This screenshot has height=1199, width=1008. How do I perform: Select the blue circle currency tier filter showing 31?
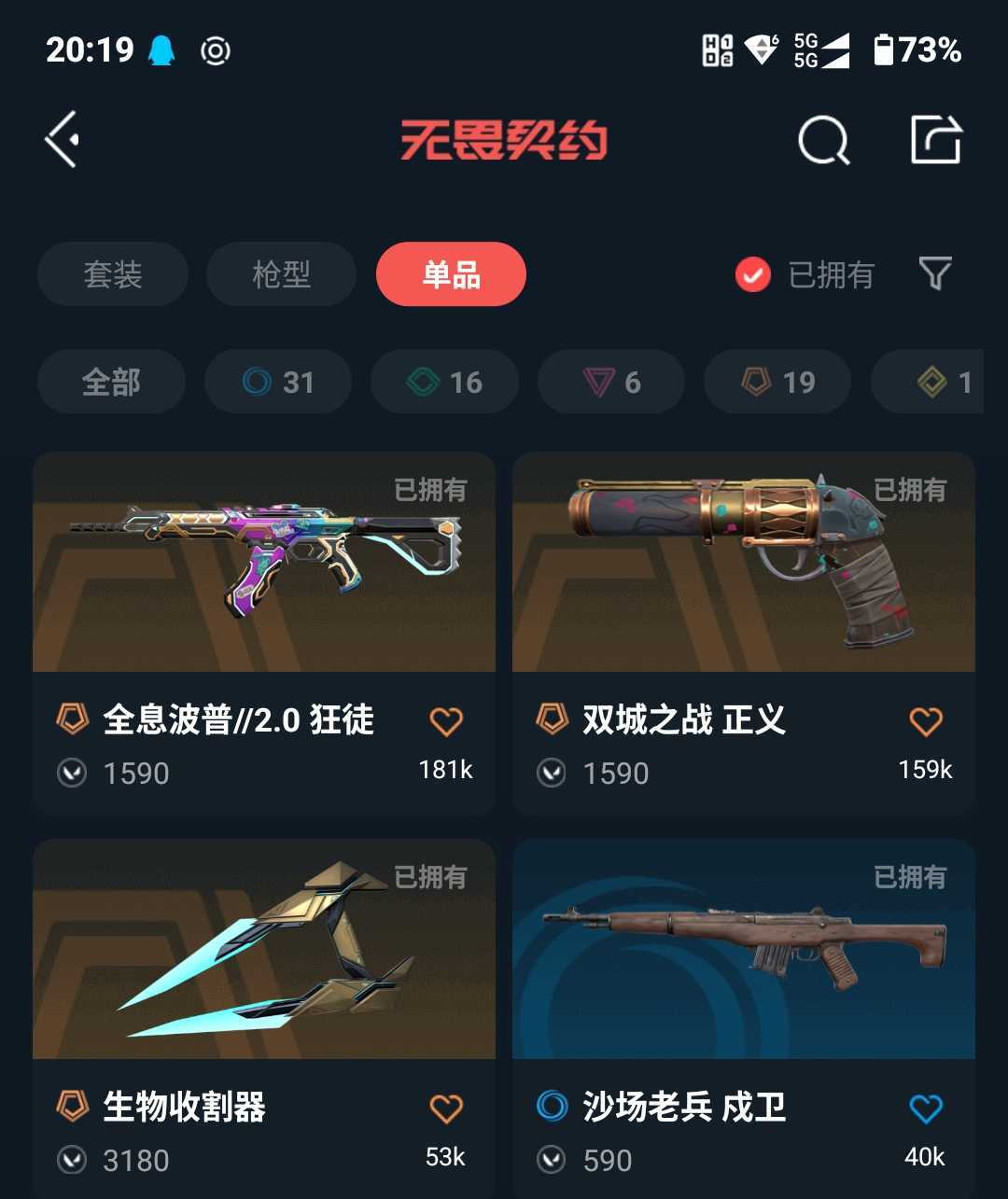[x=278, y=382]
